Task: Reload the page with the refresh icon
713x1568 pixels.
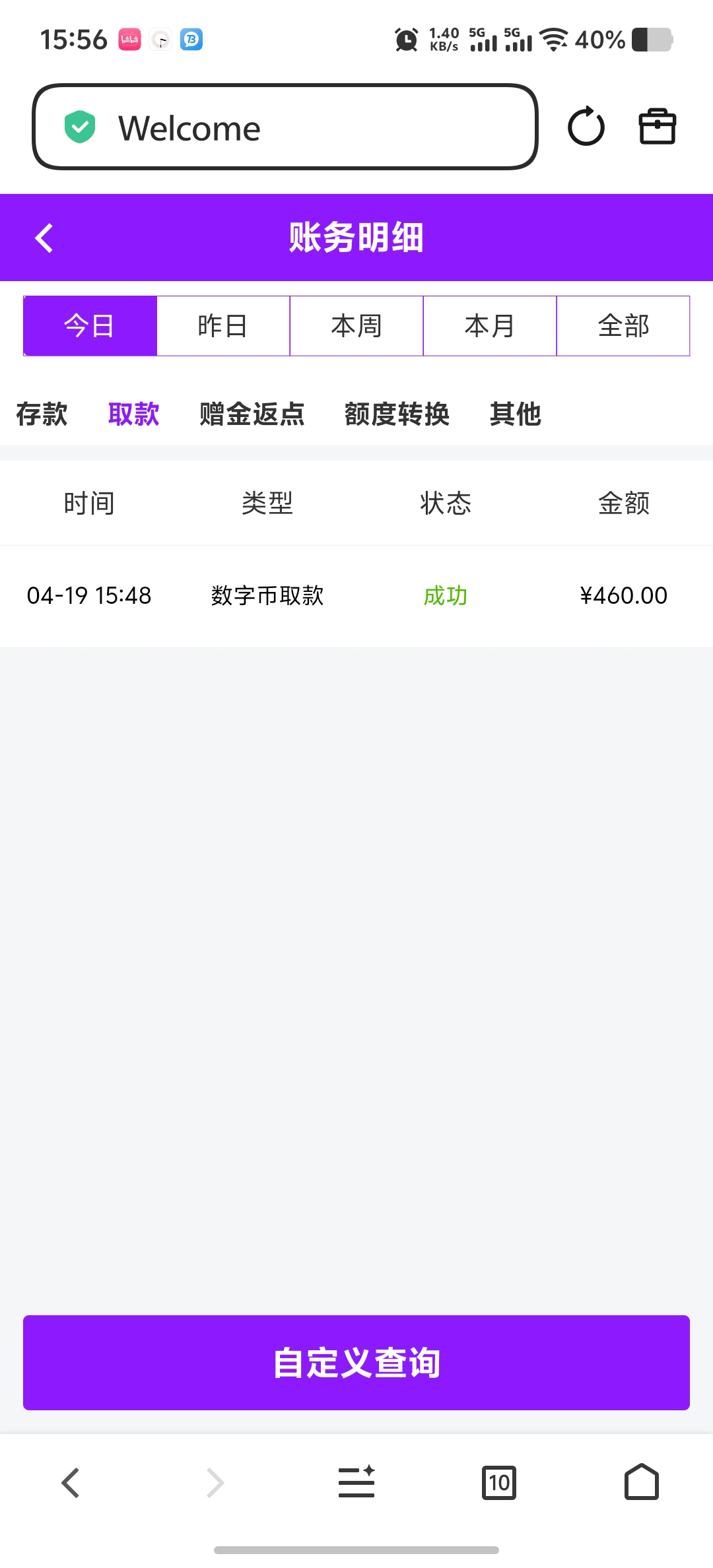Action: [586, 127]
